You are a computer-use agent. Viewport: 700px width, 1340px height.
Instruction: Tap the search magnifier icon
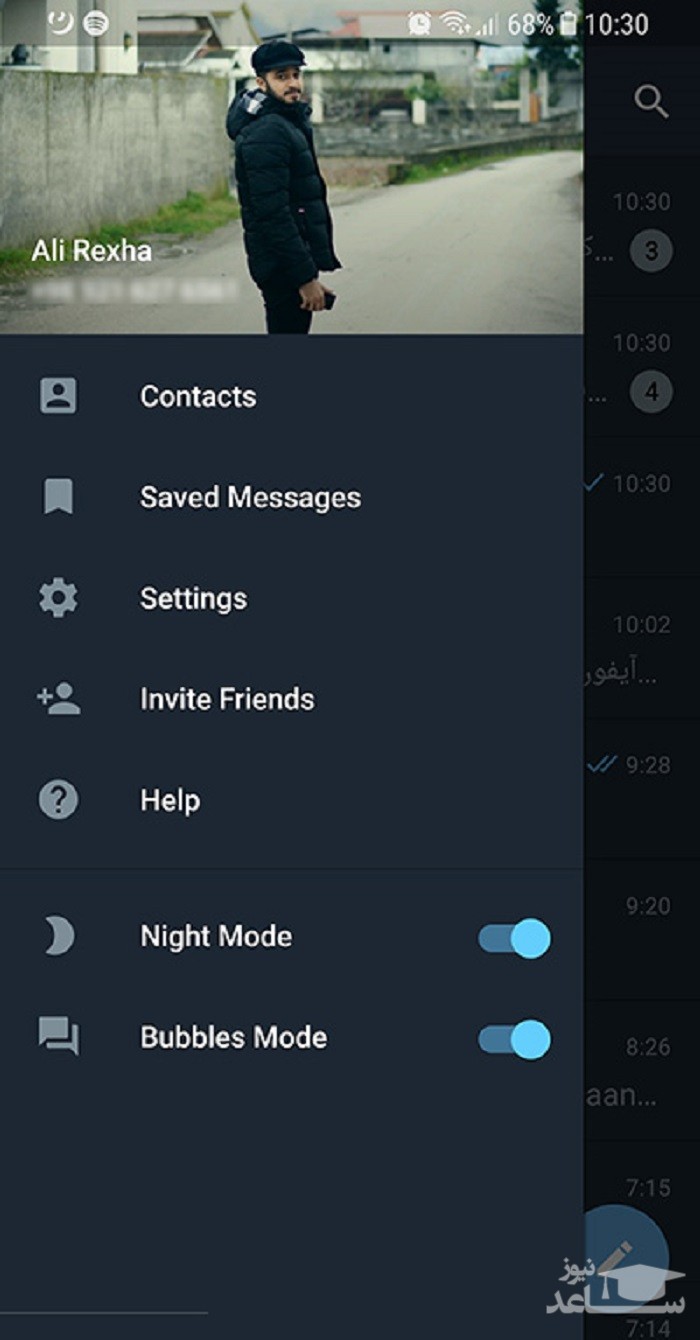pyautogui.click(x=651, y=101)
